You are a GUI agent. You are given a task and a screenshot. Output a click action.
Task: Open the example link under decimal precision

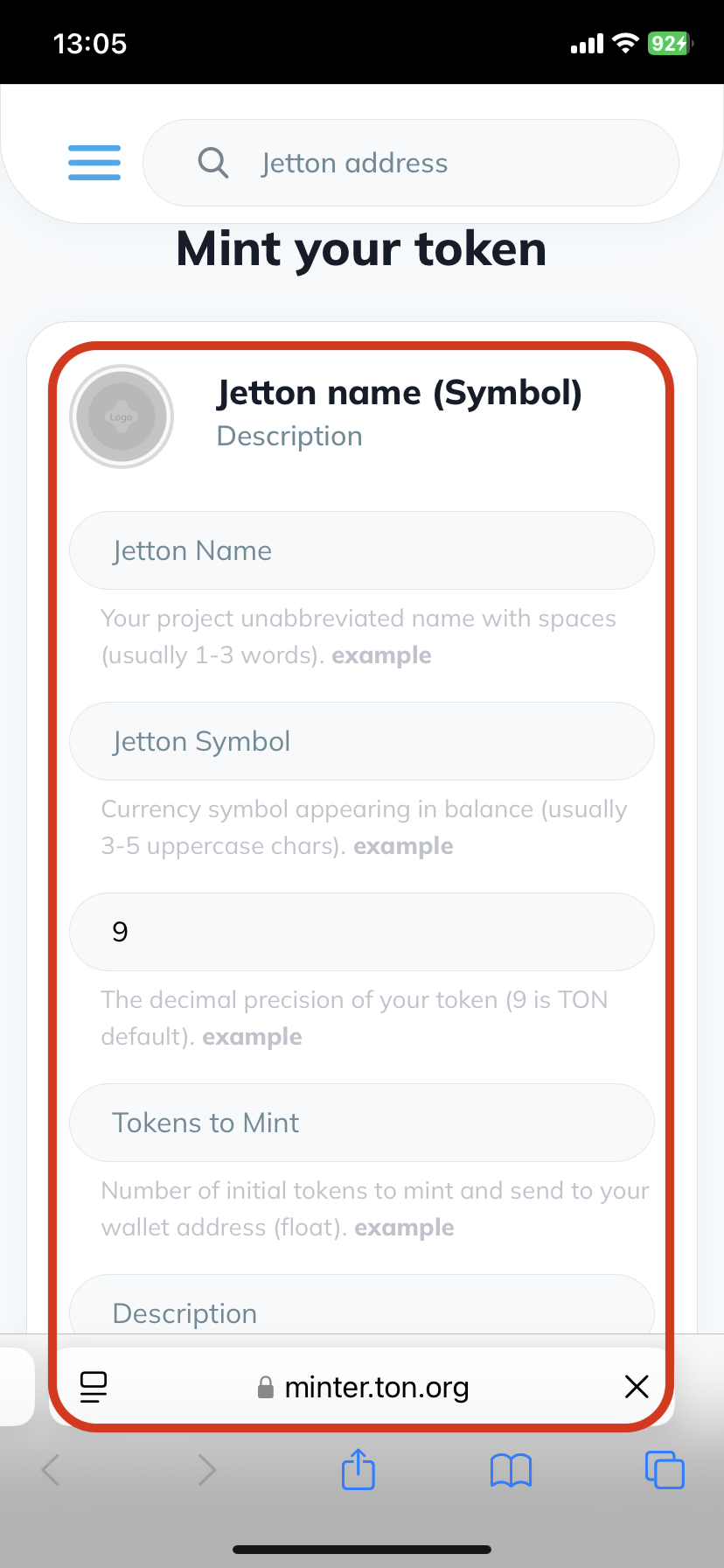[x=252, y=1037]
